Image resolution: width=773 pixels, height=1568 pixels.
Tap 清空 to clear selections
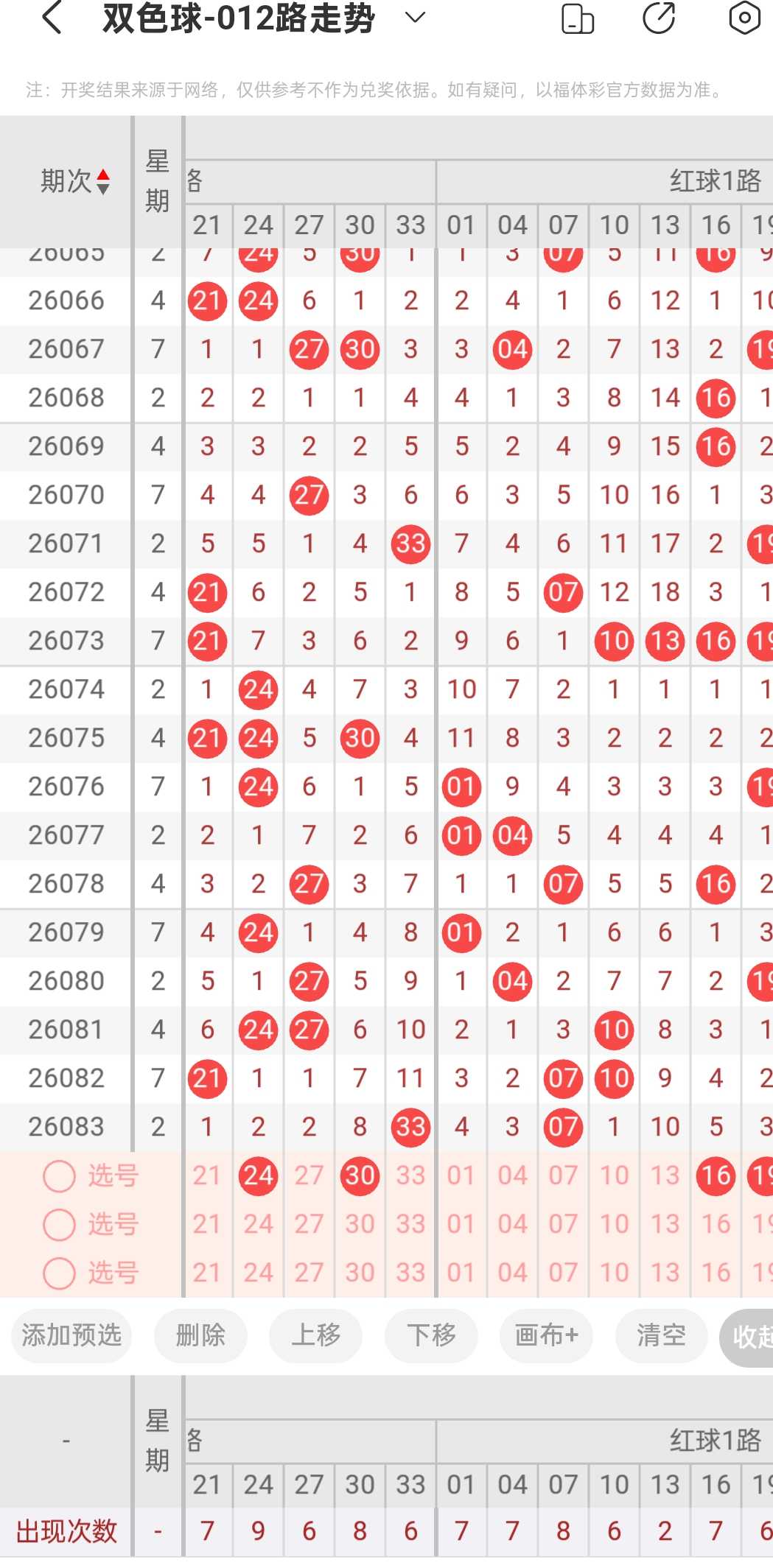tap(661, 1335)
